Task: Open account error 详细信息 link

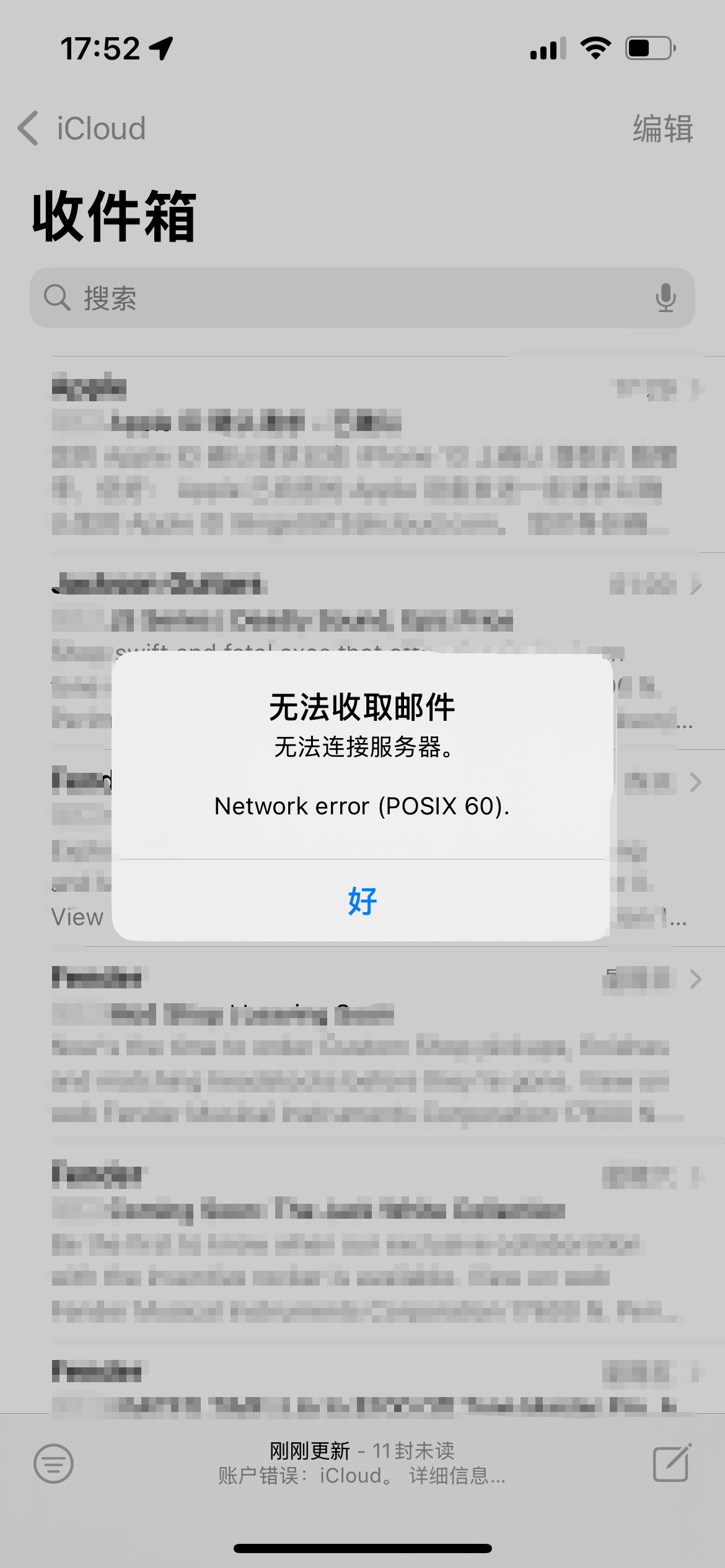Action: (456, 1476)
